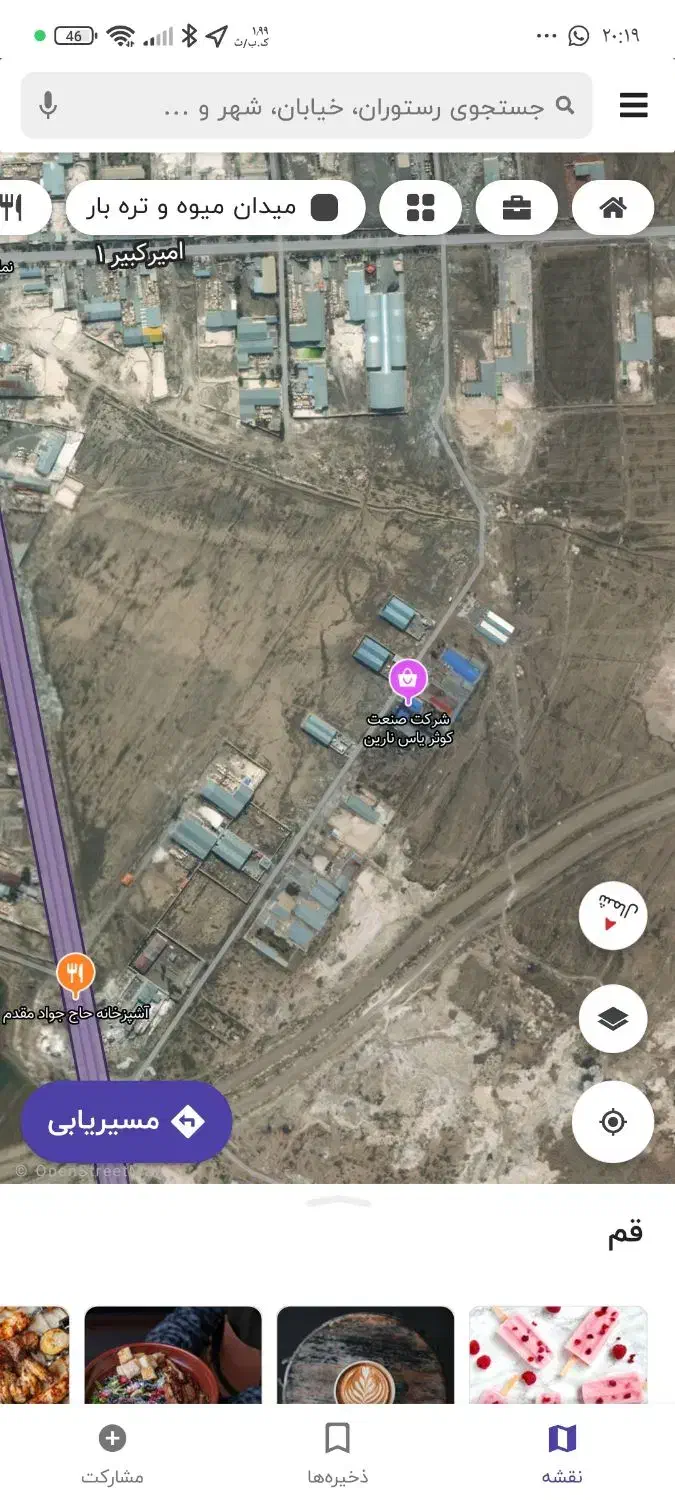Change the map layers
675x1500 pixels.
point(612,1018)
